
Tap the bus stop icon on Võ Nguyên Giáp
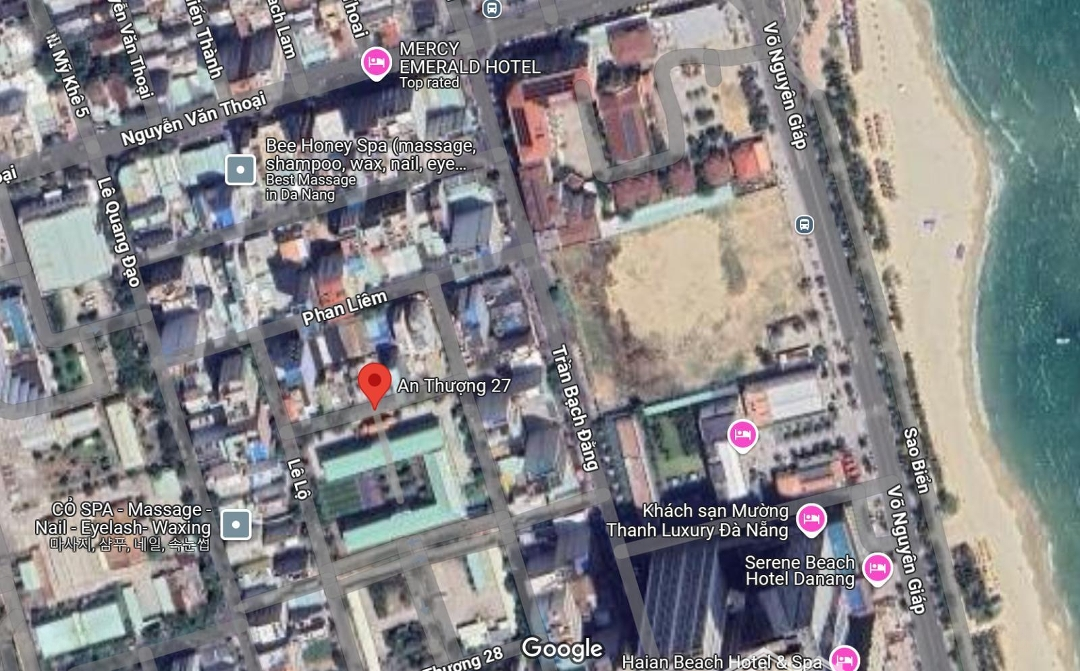coord(803,224)
